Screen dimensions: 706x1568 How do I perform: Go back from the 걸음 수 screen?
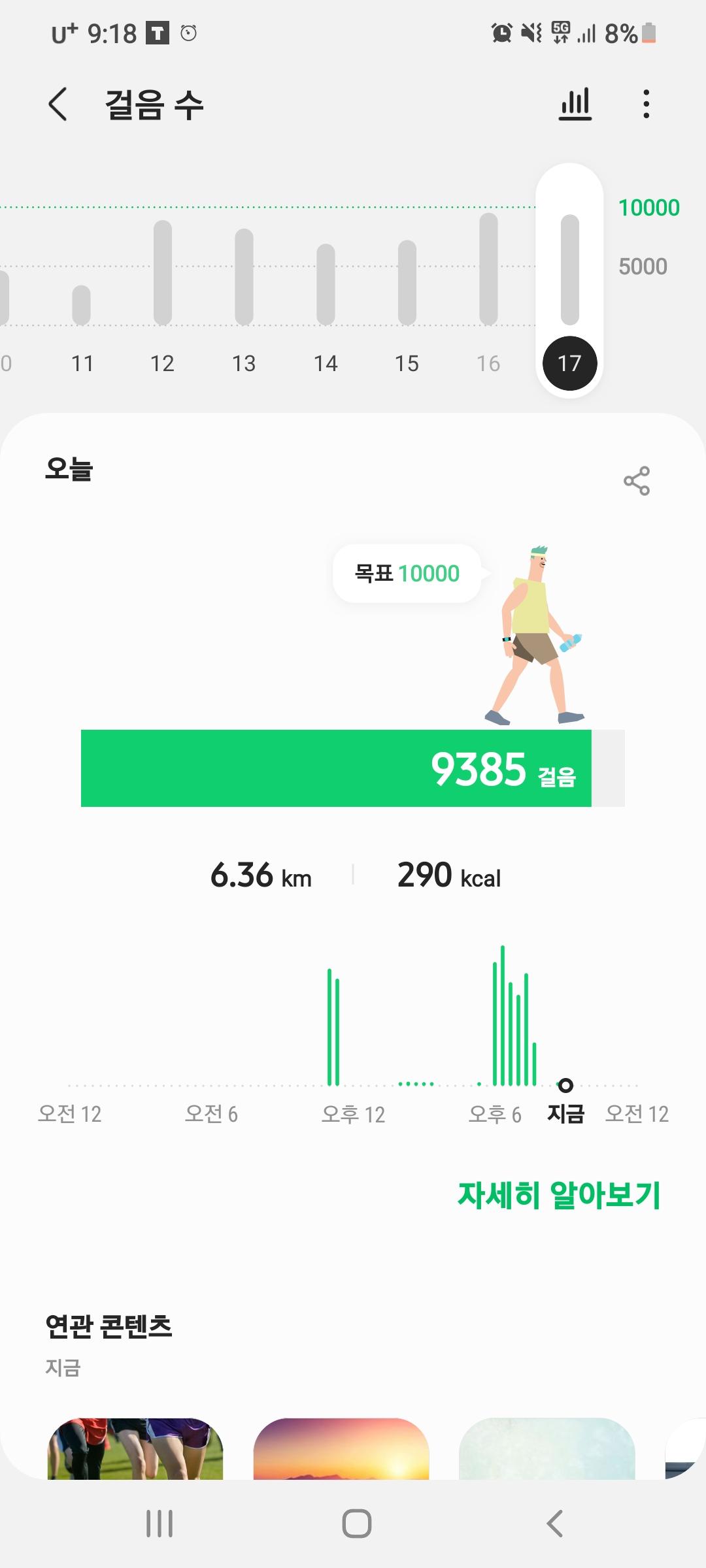coord(58,105)
